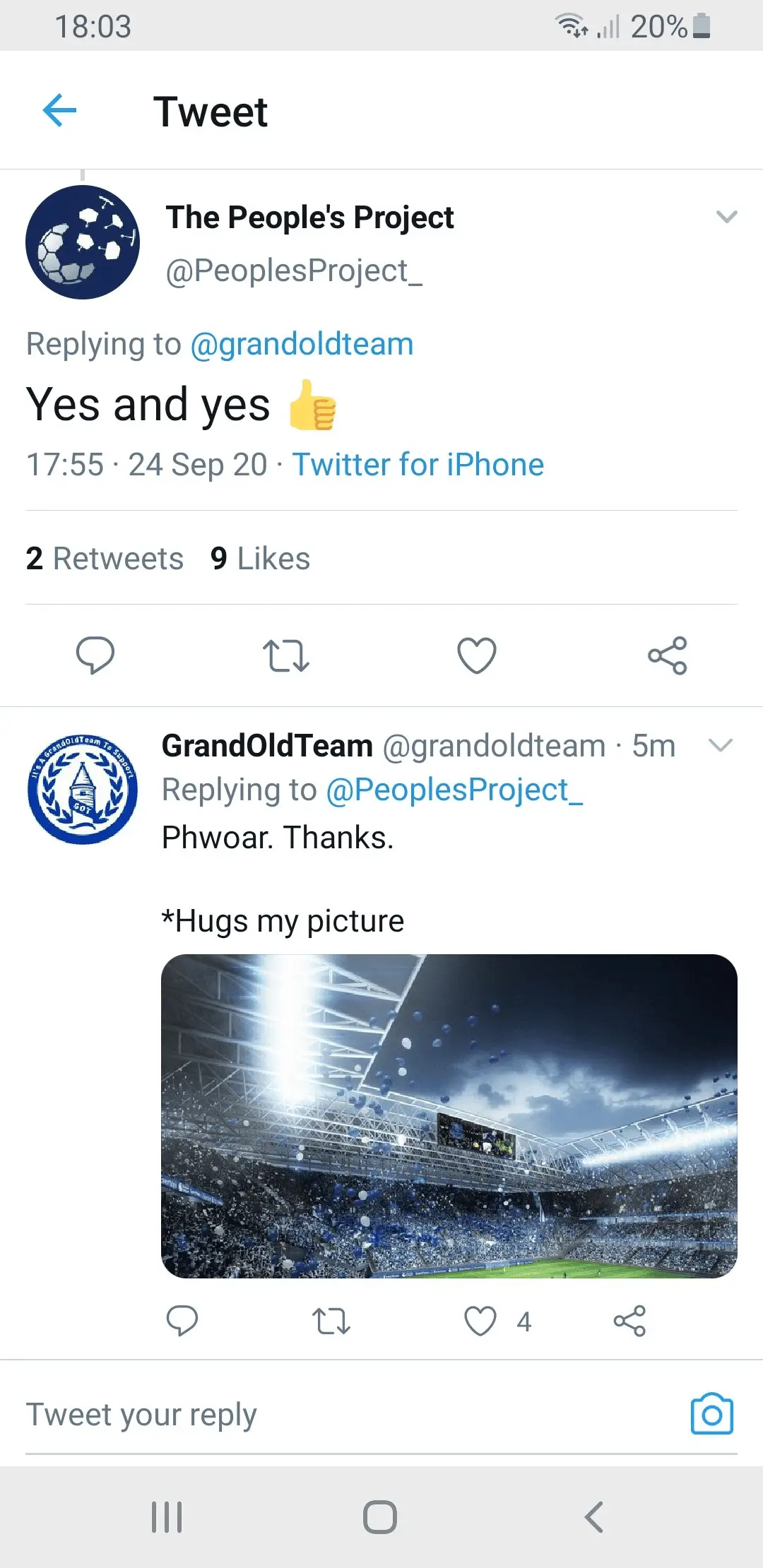
Task: View the 9 Likes list
Action: (260, 559)
